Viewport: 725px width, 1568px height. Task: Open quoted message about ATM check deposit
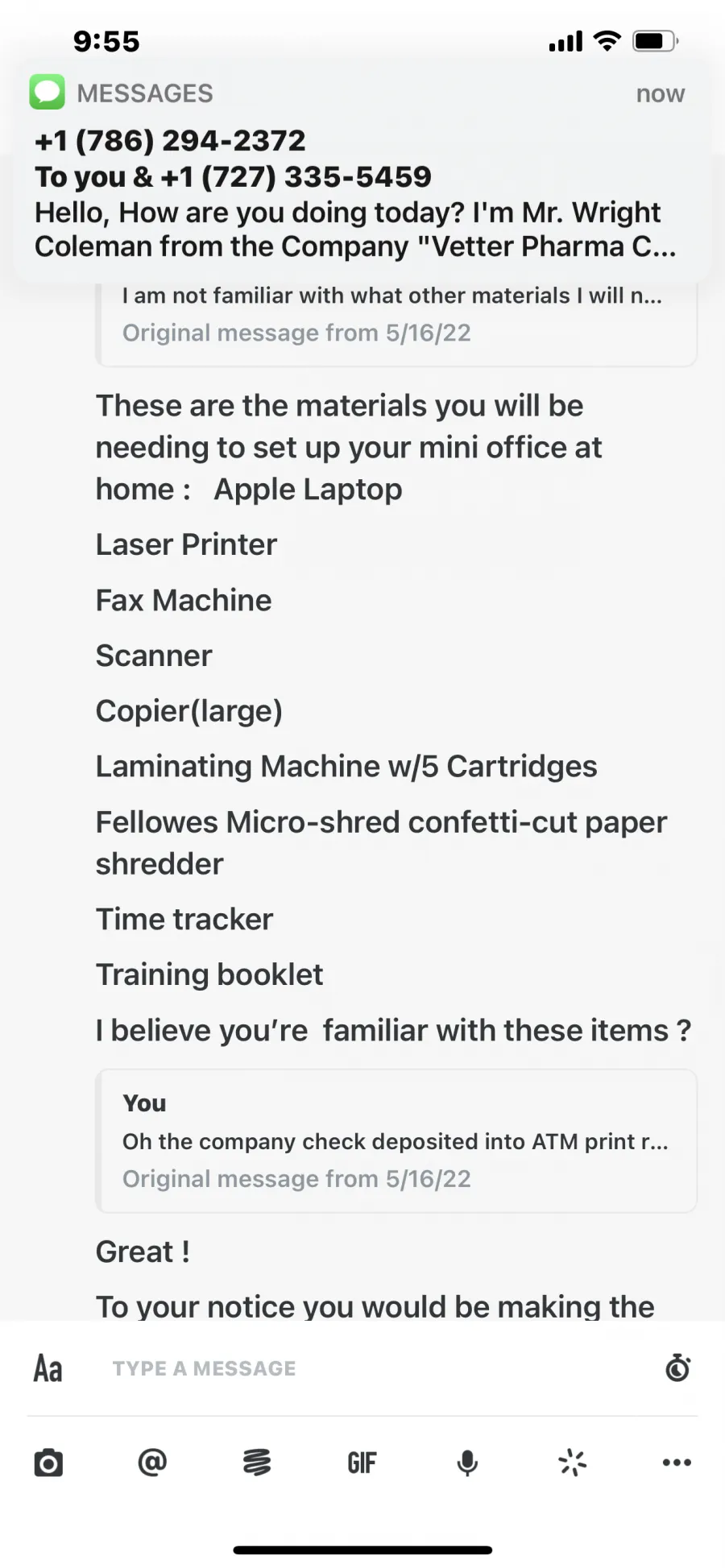396,1141
